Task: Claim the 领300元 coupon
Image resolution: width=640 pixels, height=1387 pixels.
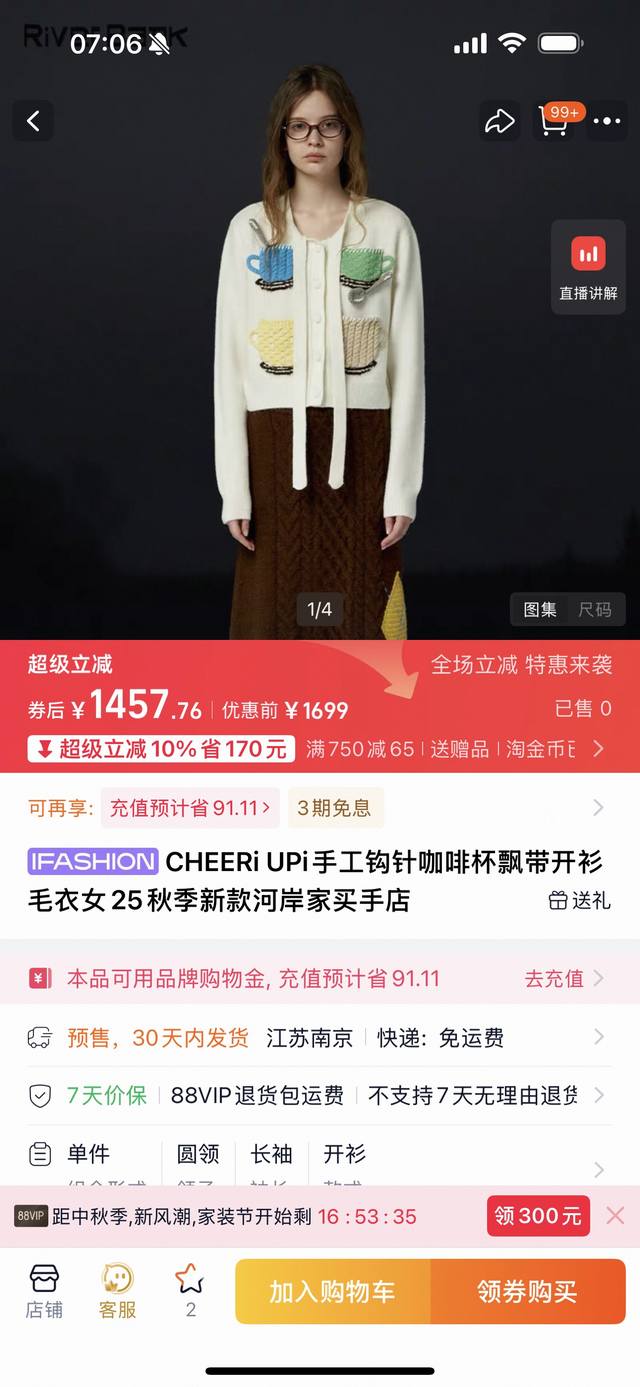Action: tap(537, 1216)
